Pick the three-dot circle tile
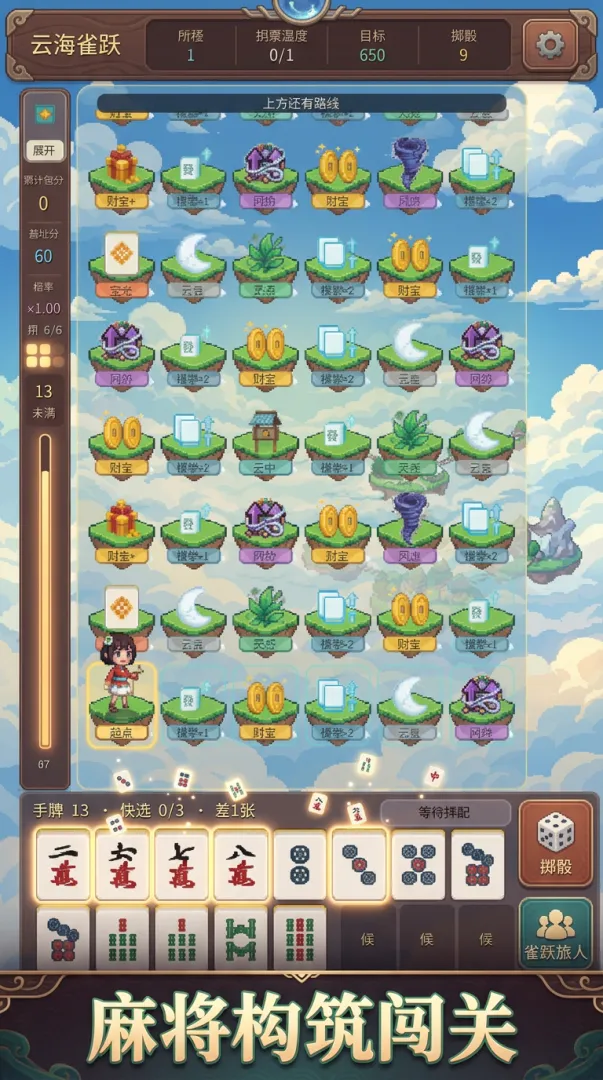The image size is (603, 1080). tap(359, 864)
